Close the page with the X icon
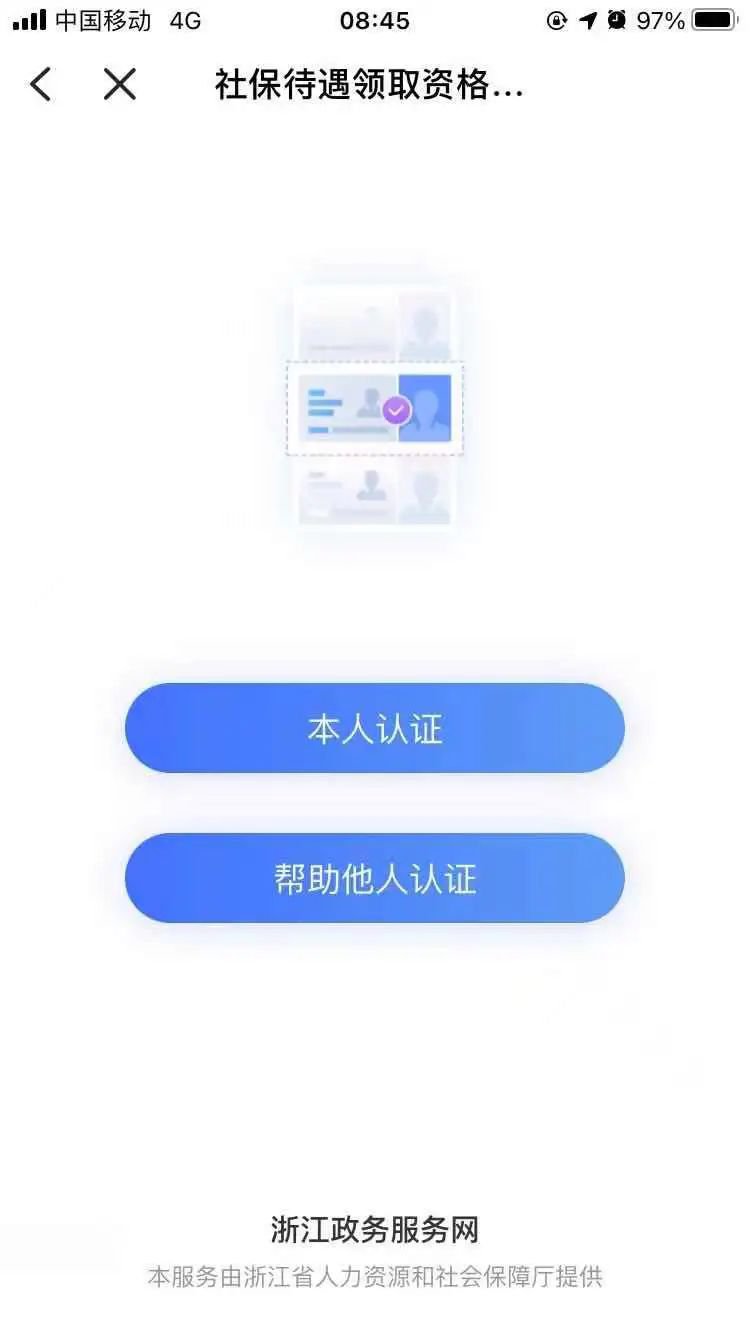The height and width of the screenshot is (1334, 750). tap(119, 85)
